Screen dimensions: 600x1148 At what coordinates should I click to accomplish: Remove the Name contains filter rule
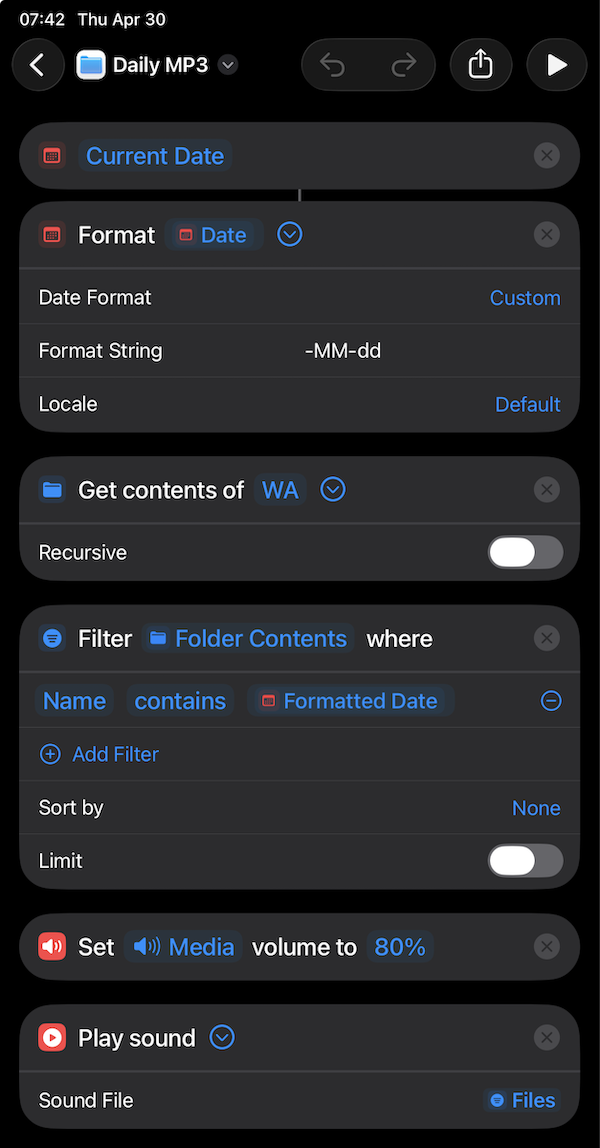point(551,701)
